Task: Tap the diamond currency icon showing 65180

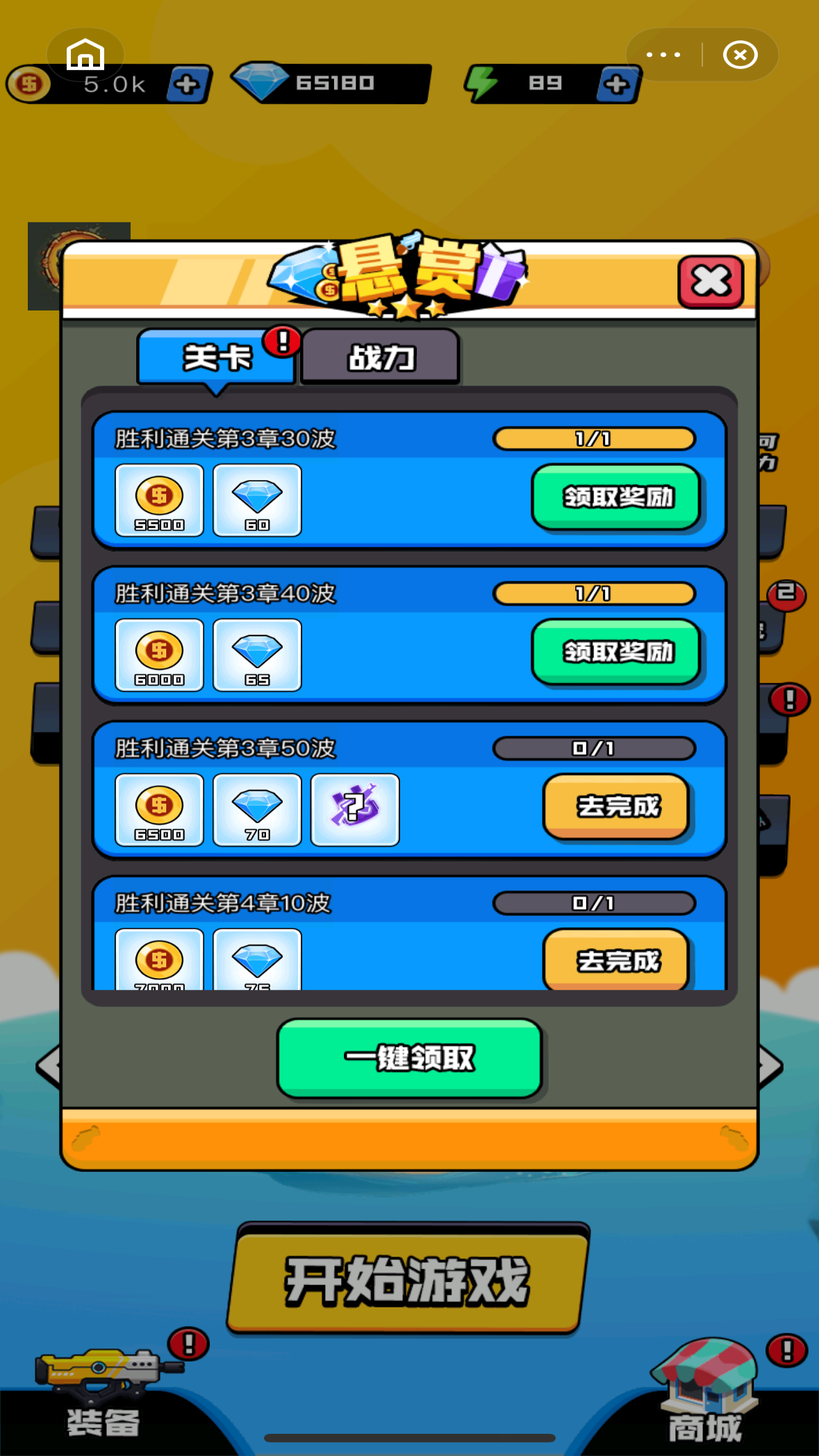Action: [x=263, y=80]
